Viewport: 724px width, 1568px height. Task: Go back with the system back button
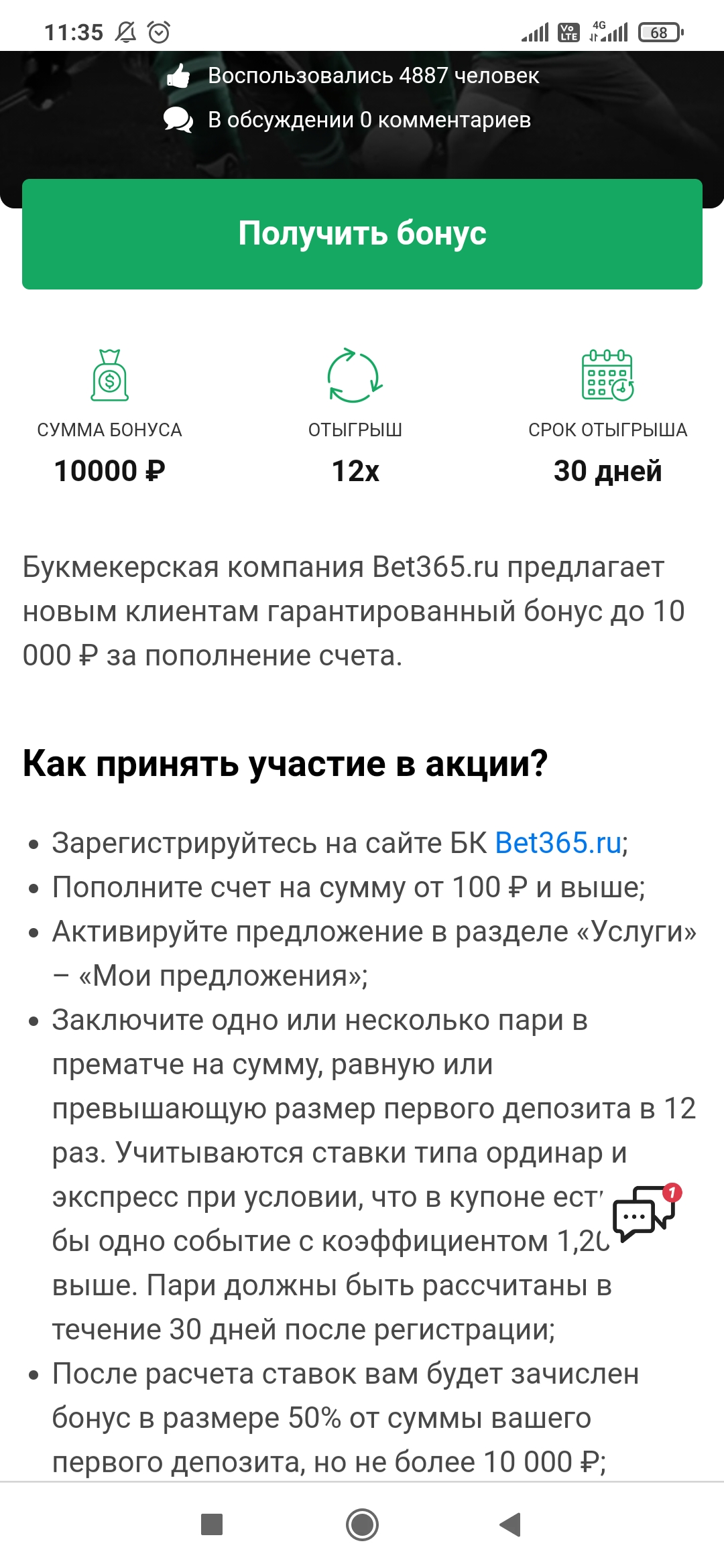tap(511, 1524)
